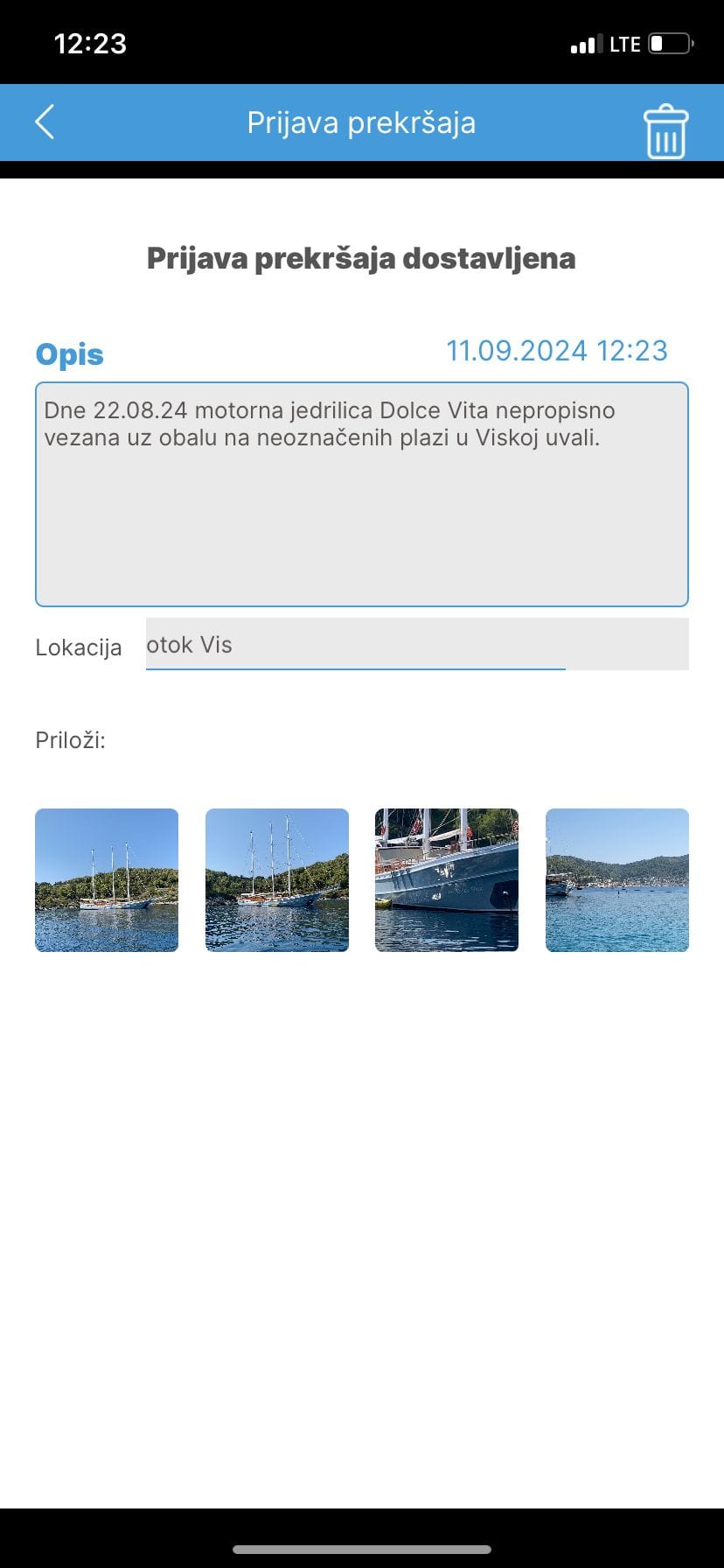Tap the Lokacija field showing otok Vis
This screenshot has height=1568, width=724.
416,644
